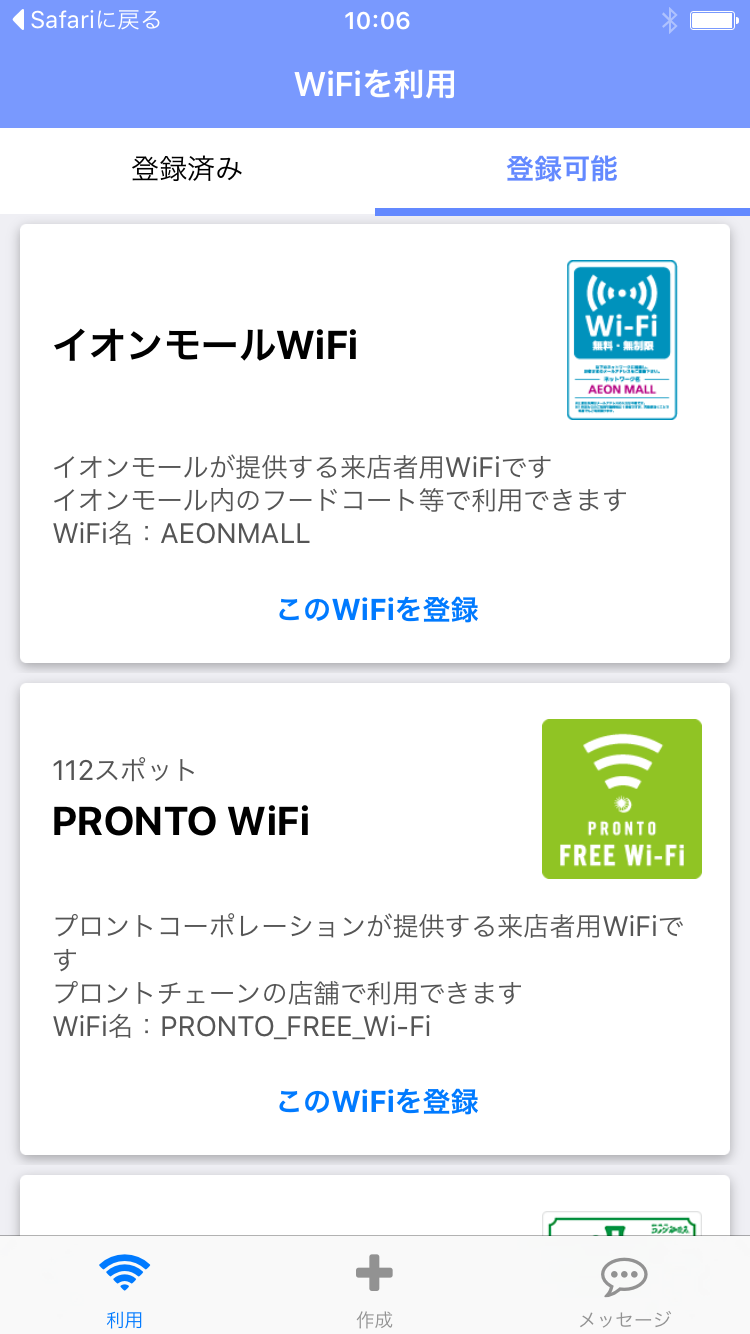Switch to the 登録済み tab
Viewport: 750px width, 1334px height.
(187, 169)
